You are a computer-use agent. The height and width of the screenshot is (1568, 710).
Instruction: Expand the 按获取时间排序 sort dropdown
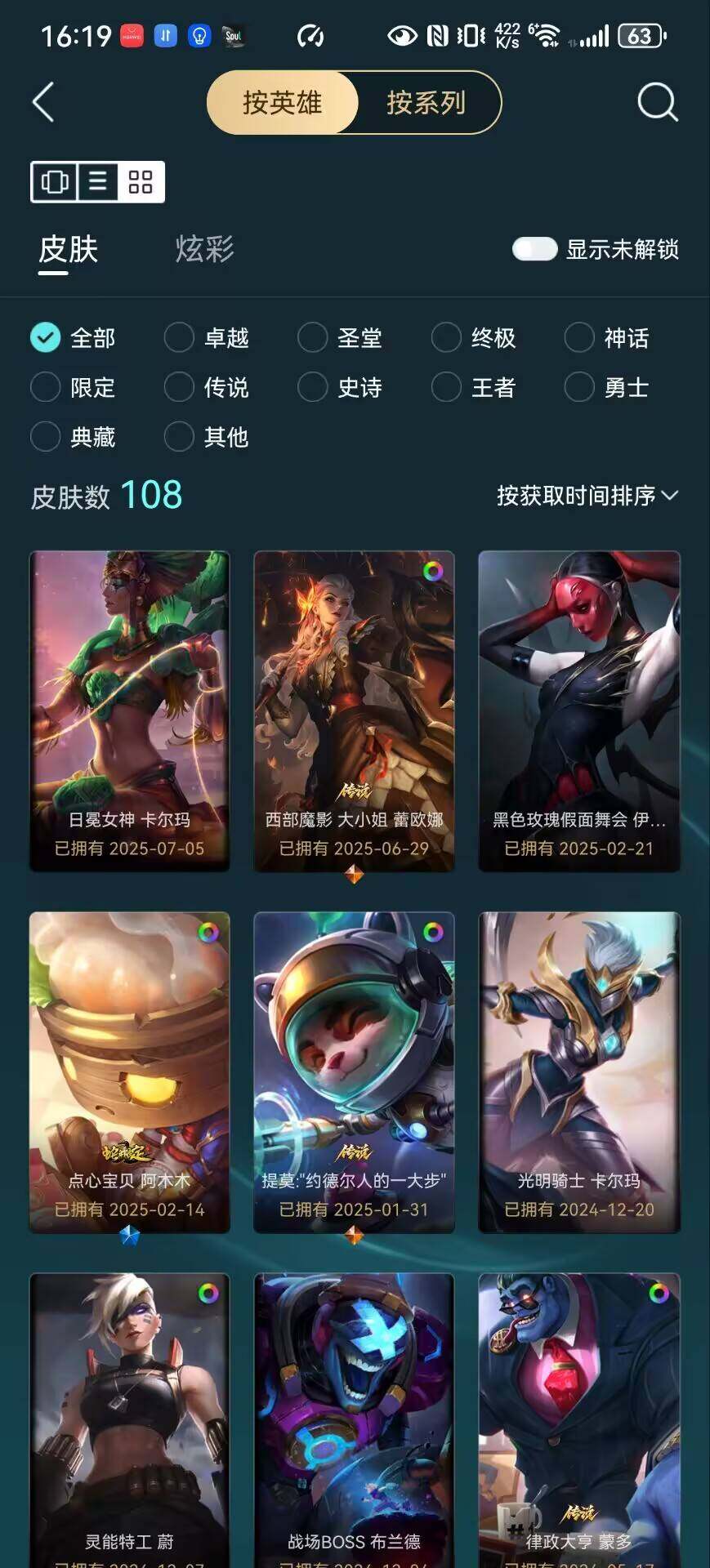tap(587, 495)
